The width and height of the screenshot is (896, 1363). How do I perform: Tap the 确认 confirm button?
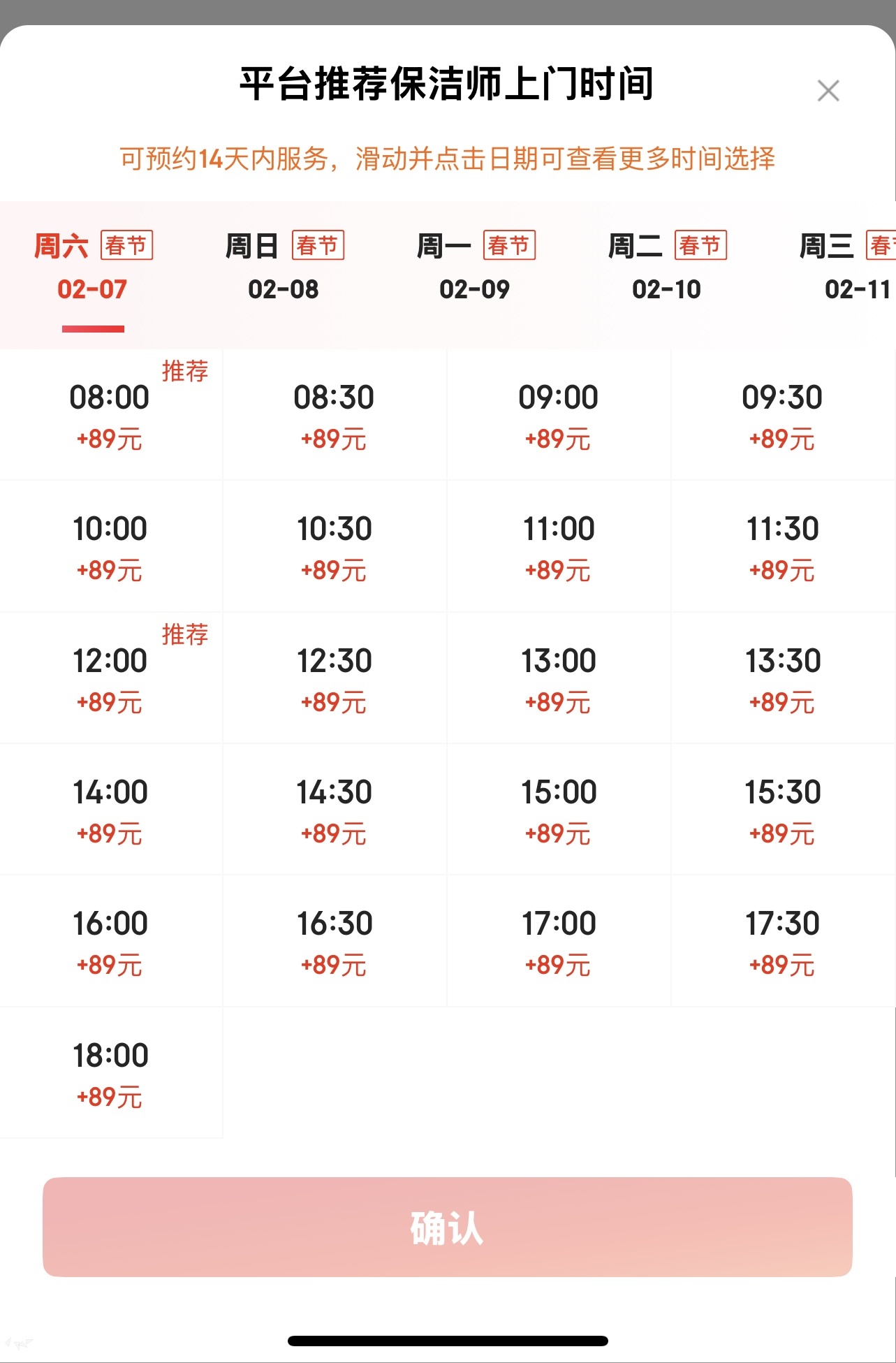(x=447, y=1227)
